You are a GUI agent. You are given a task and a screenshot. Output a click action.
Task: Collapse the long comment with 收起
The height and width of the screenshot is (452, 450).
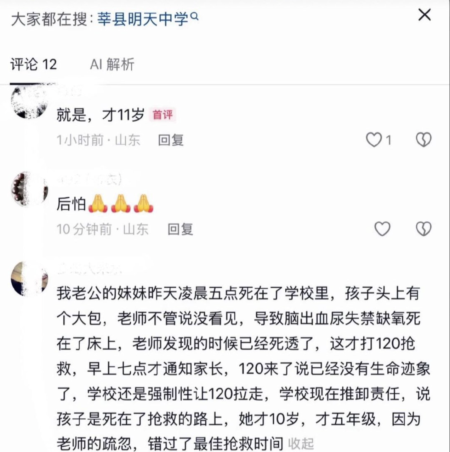point(301,444)
